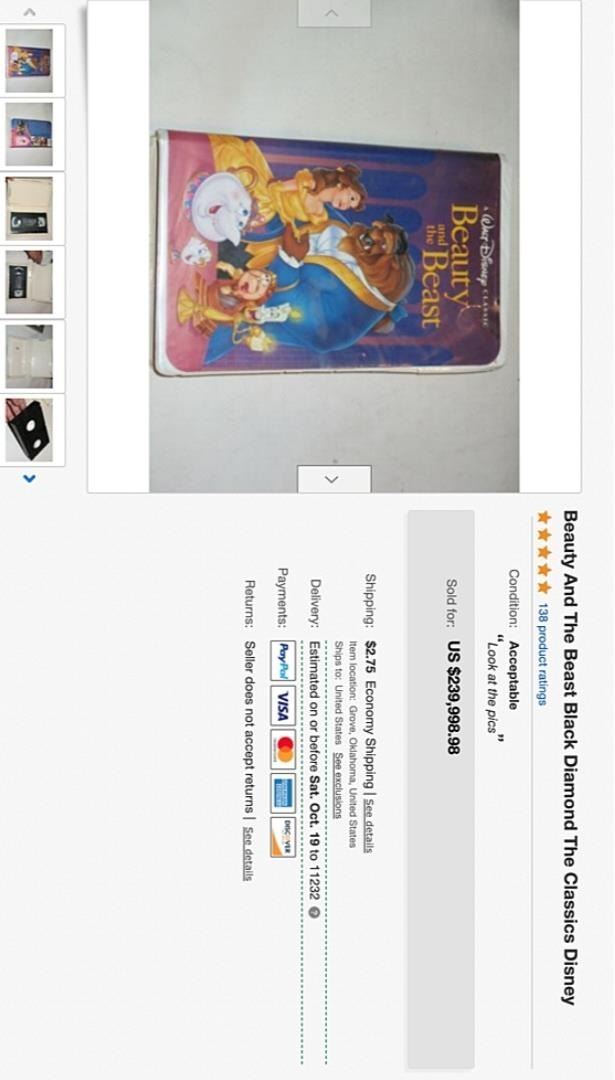
Task: View shipping details via See details
Action: tap(368, 824)
